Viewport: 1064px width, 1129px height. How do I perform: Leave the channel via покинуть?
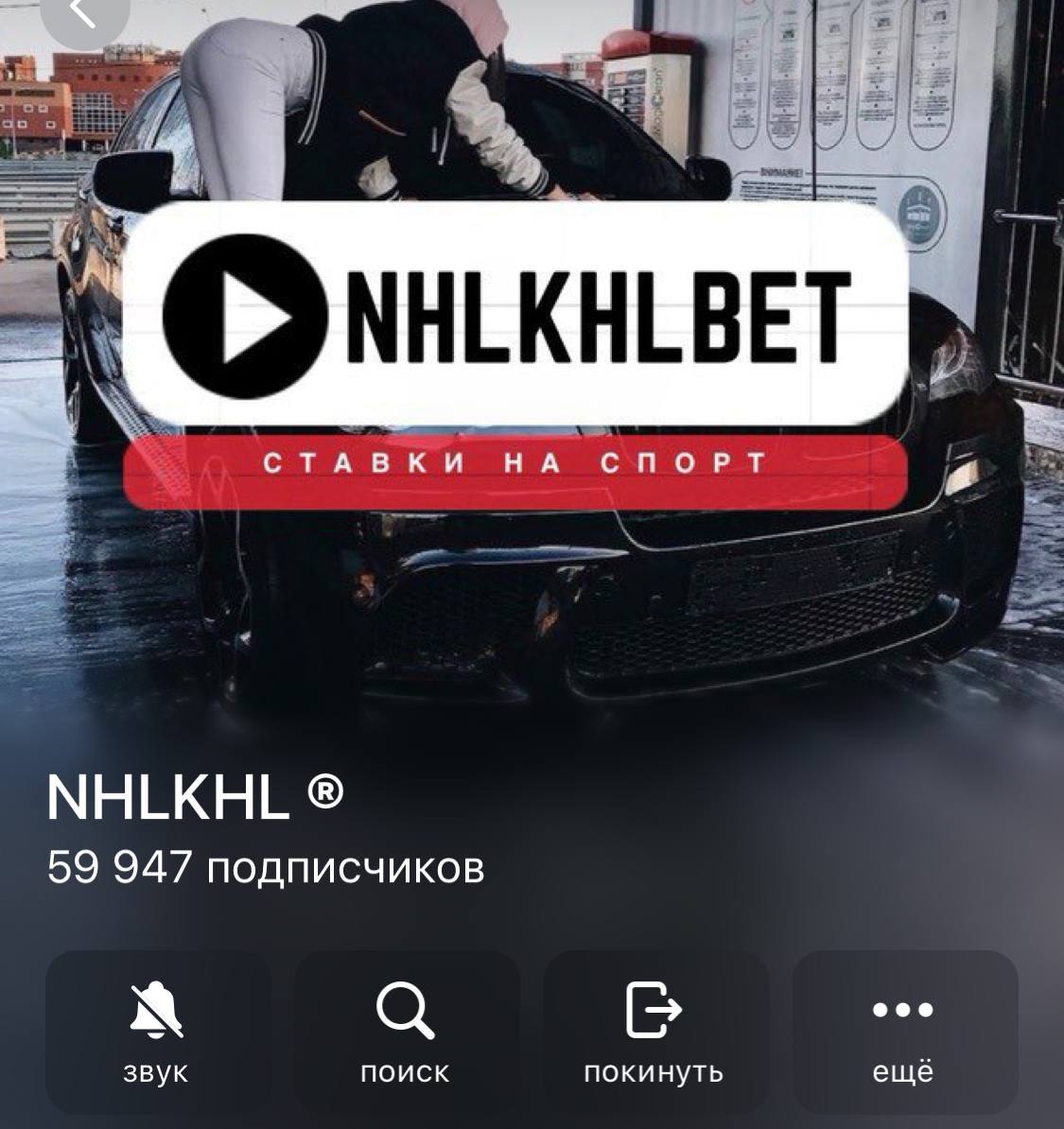pos(654,1032)
